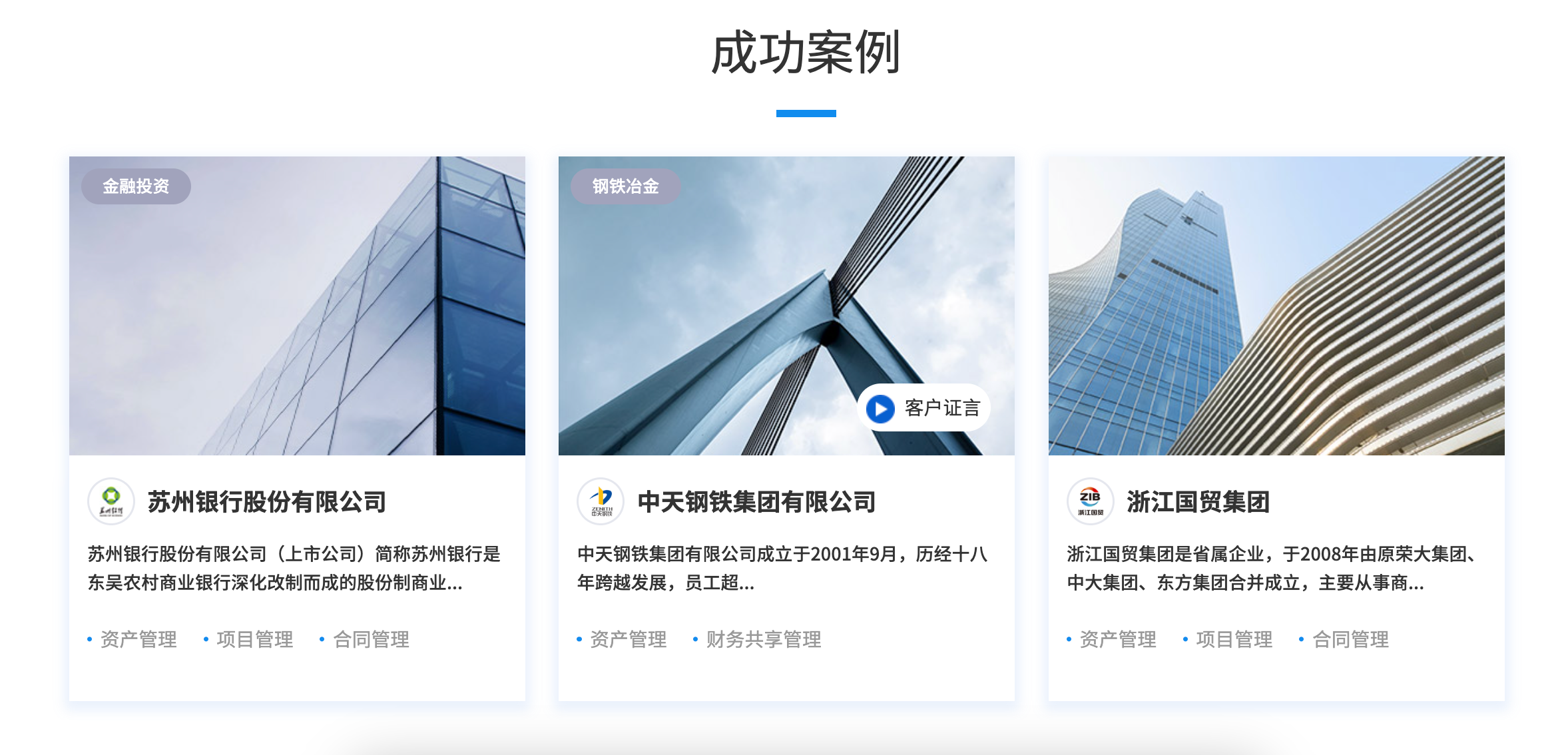Screen dimensions: 1568x755
Task: Open the 中天钢铁集团有限公司 case card
Action: click(x=756, y=502)
